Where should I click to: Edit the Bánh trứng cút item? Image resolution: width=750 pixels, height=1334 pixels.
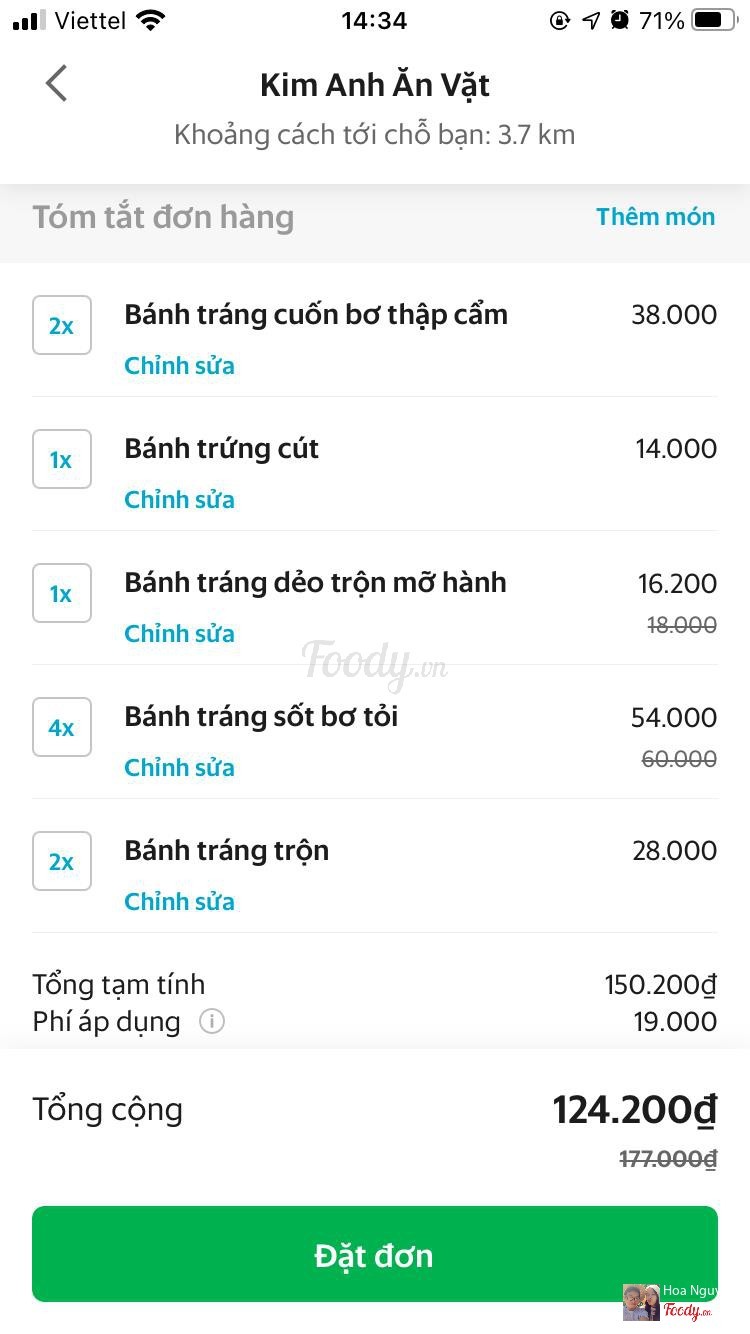[x=179, y=500]
